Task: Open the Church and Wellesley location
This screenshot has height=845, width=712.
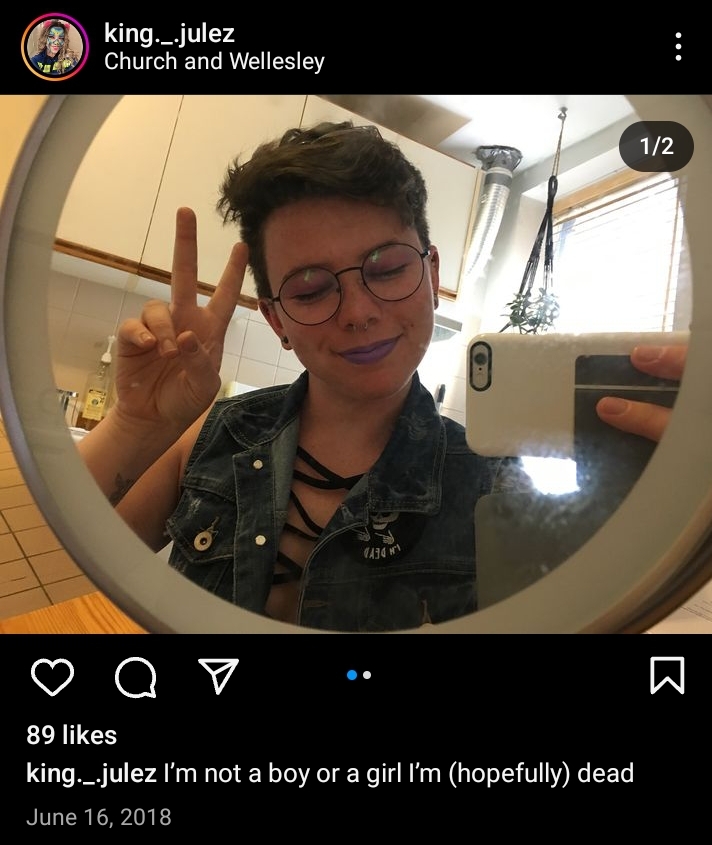Action: pos(214,61)
